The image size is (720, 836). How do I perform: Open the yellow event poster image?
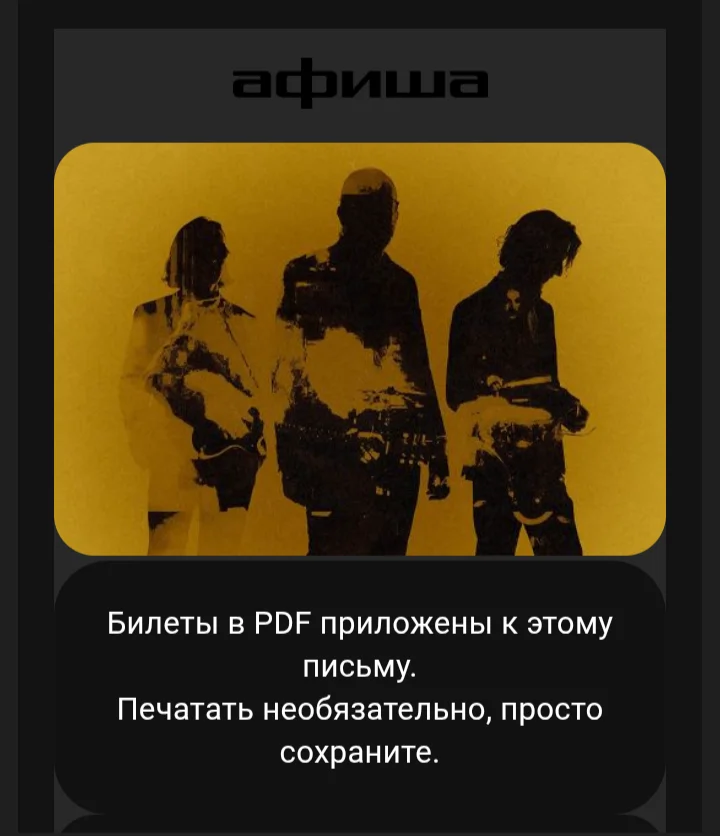pyautogui.click(x=360, y=349)
